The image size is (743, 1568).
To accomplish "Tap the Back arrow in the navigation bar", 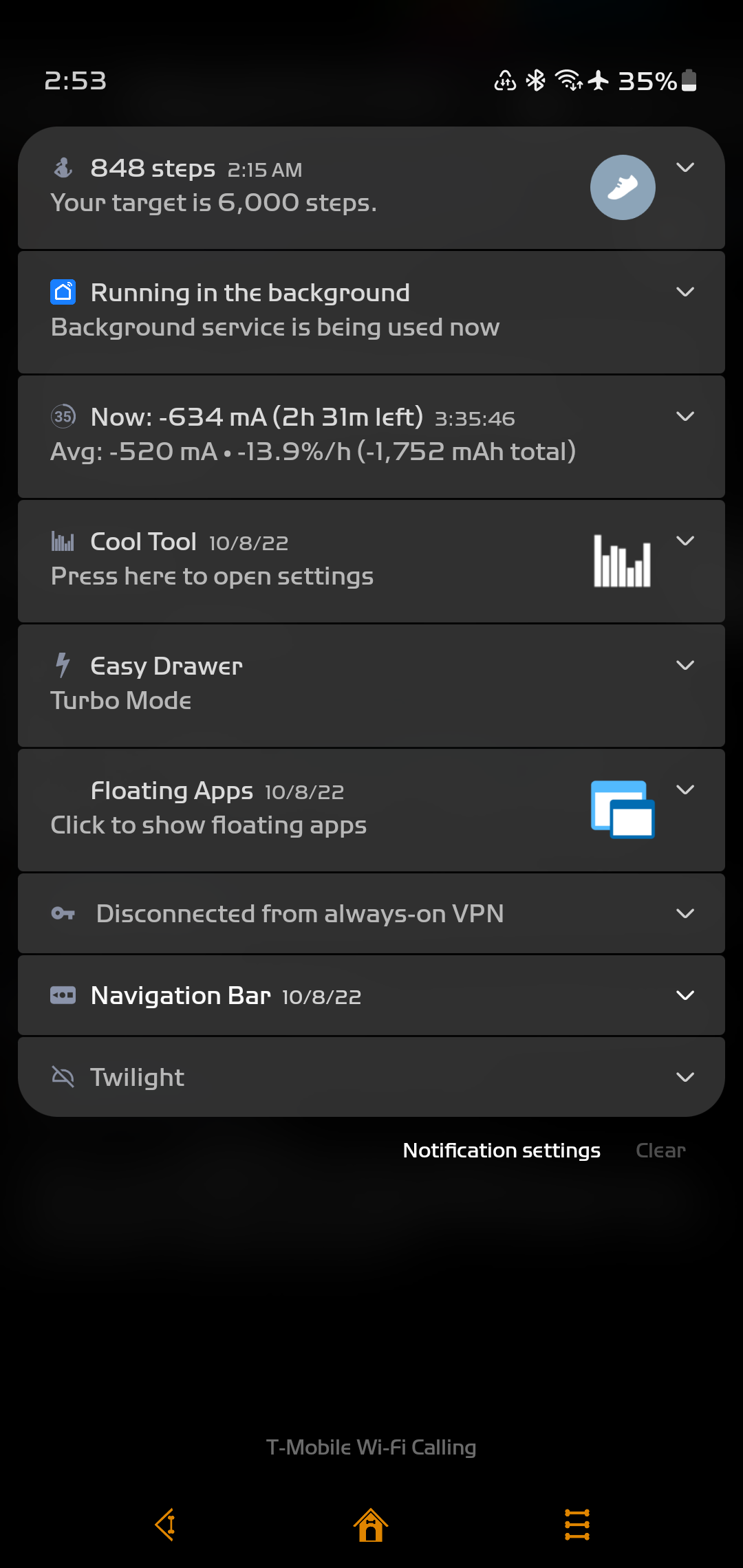I will pos(165,1524).
